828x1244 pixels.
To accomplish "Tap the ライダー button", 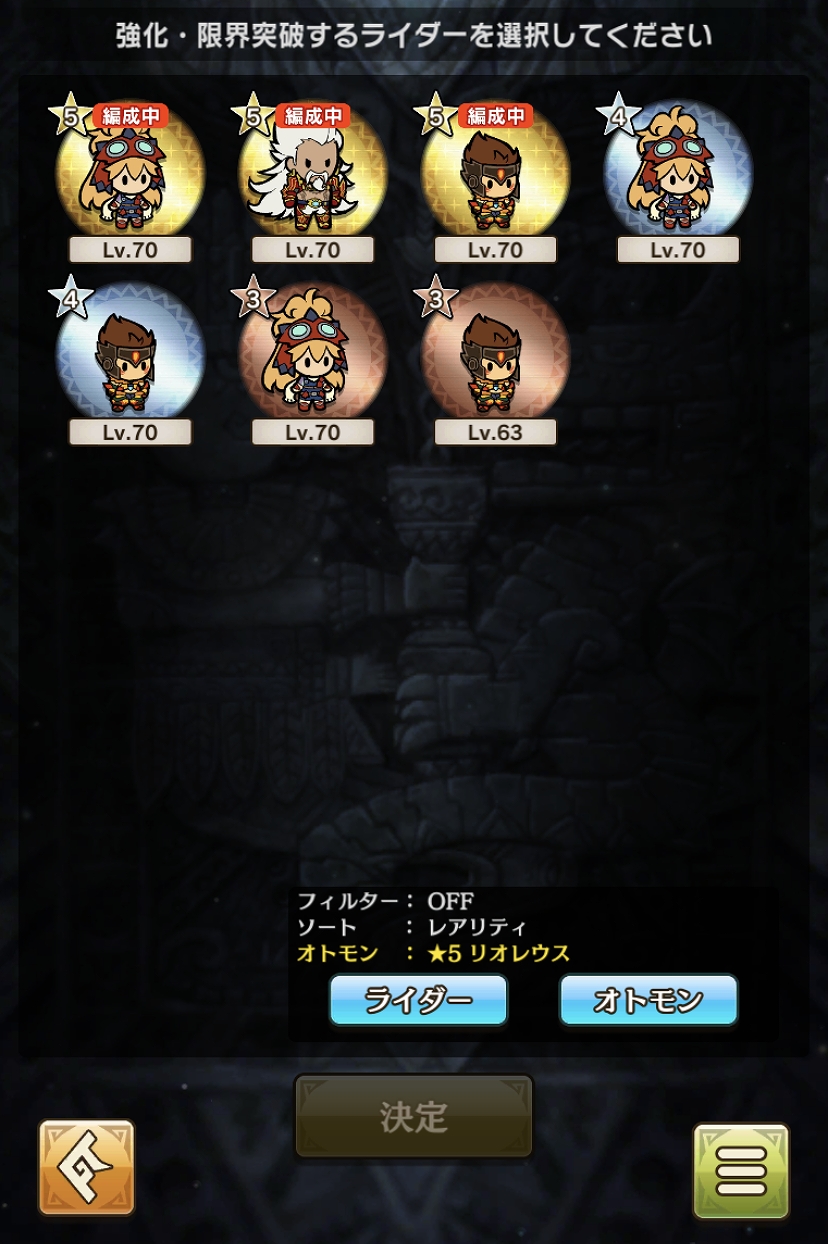I will (x=419, y=1000).
